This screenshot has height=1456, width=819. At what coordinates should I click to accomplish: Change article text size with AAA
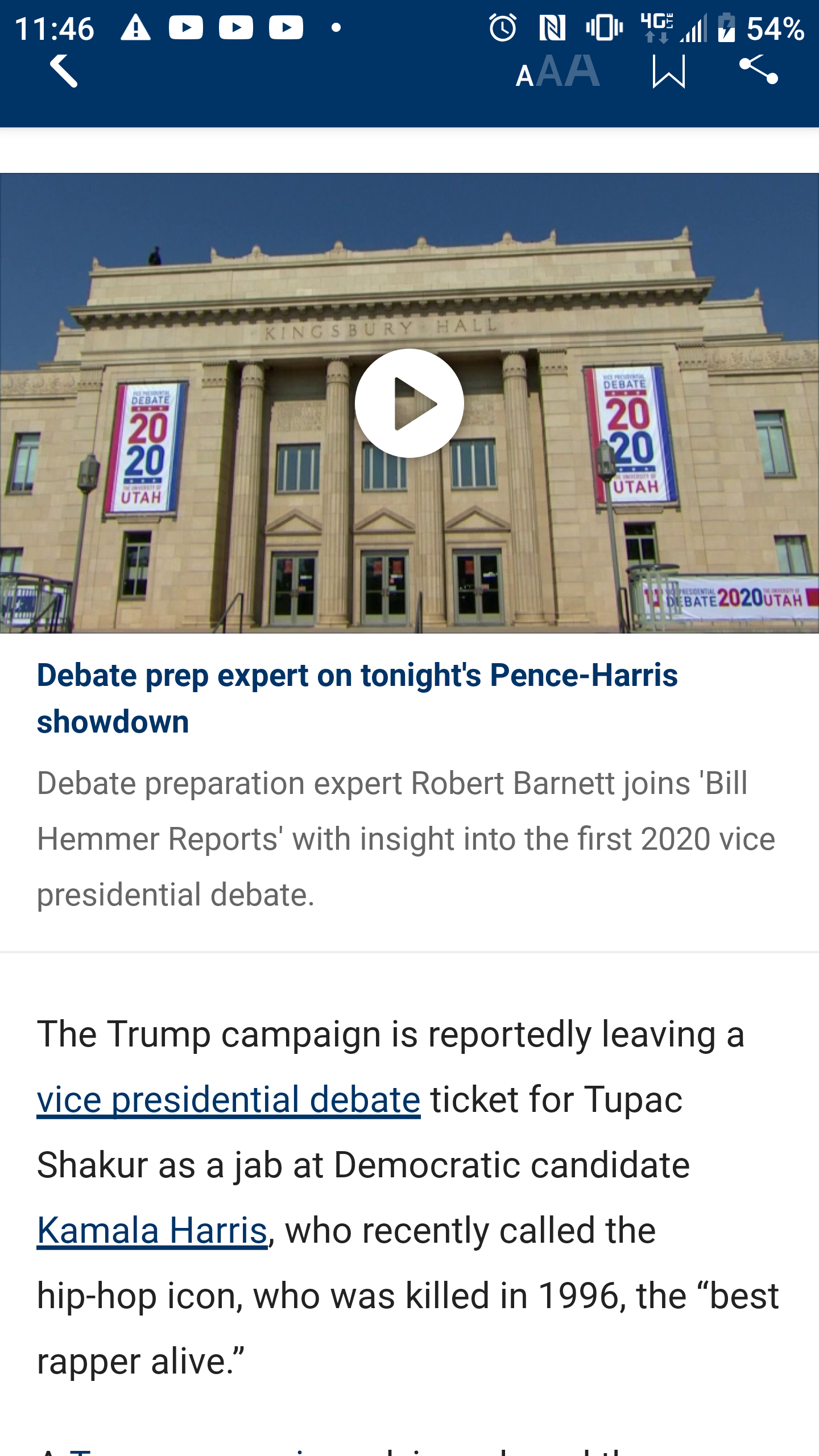[x=557, y=72]
